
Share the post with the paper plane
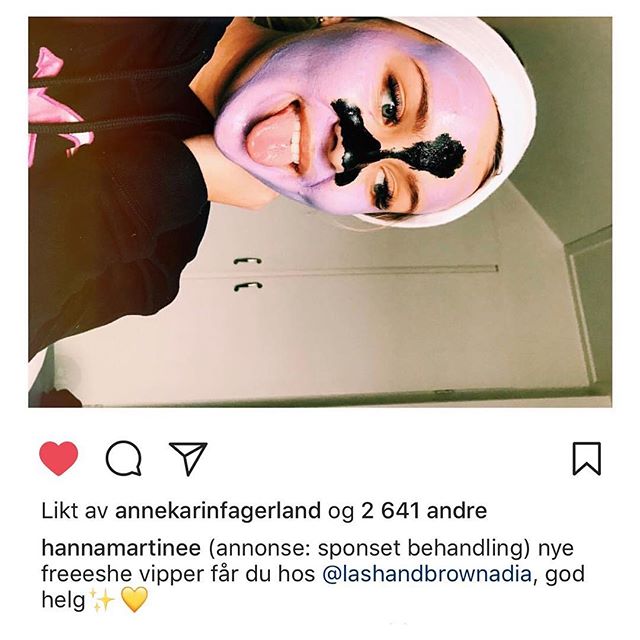point(187,458)
